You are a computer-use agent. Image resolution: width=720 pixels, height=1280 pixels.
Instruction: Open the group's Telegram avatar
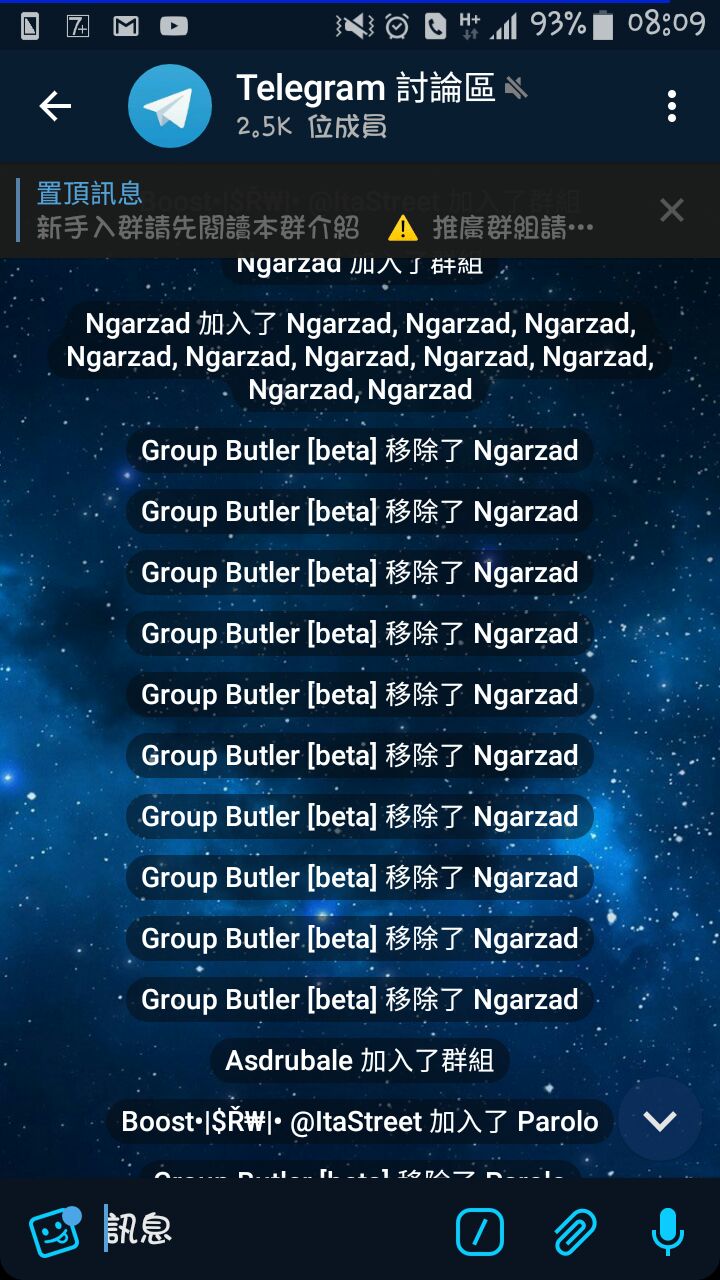[170, 106]
